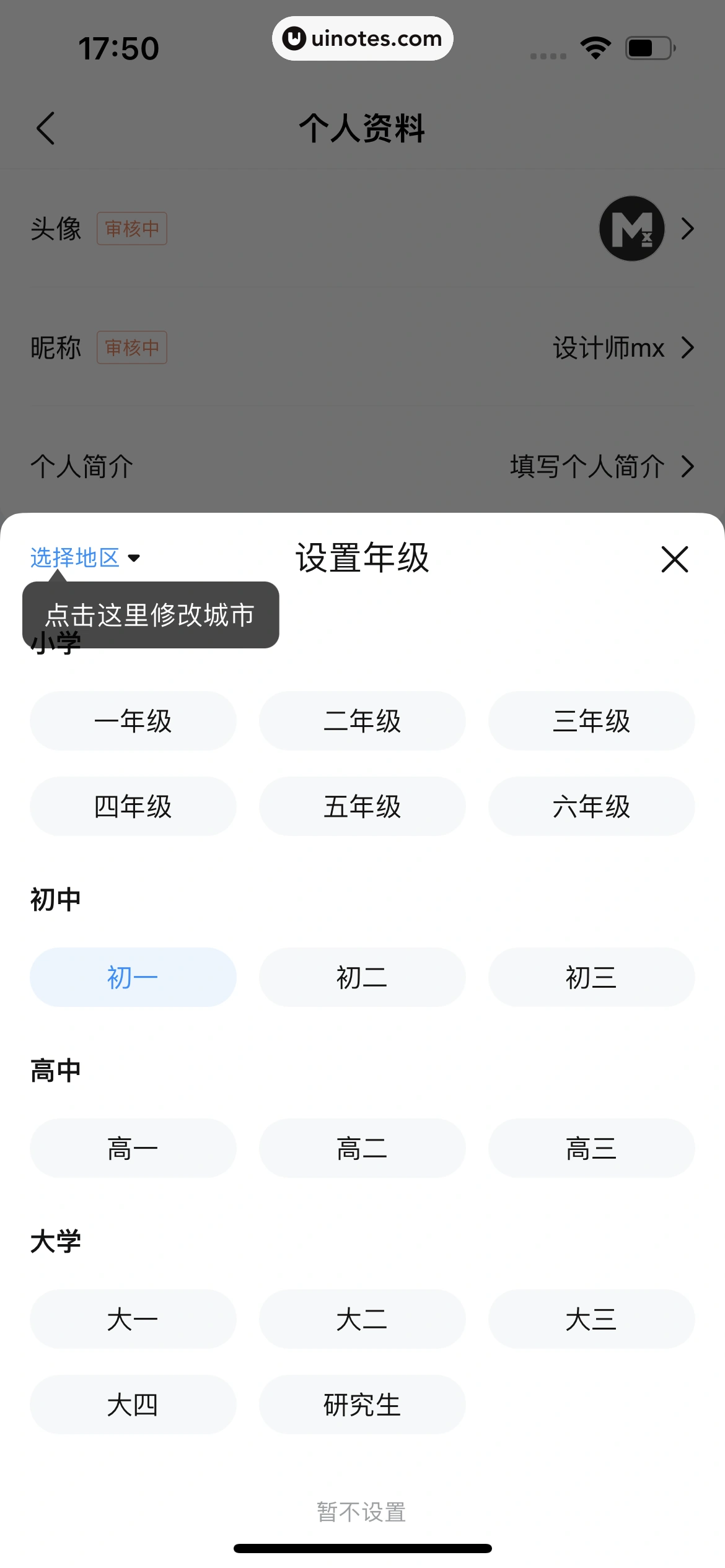
Task: Select 高一 under 高中
Action: click(x=133, y=1148)
